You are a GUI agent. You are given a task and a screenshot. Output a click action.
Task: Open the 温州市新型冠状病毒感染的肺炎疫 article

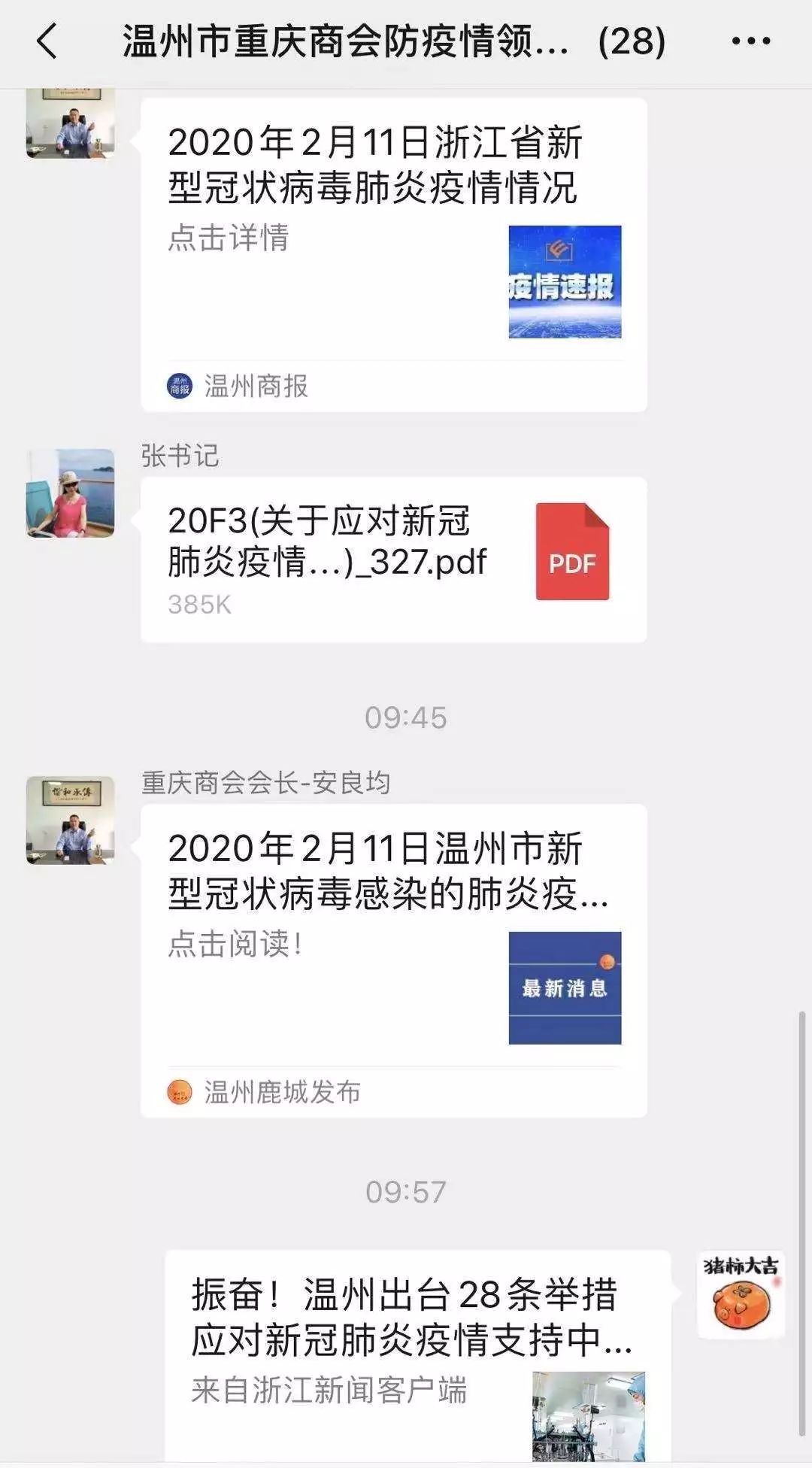(x=393, y=960)
